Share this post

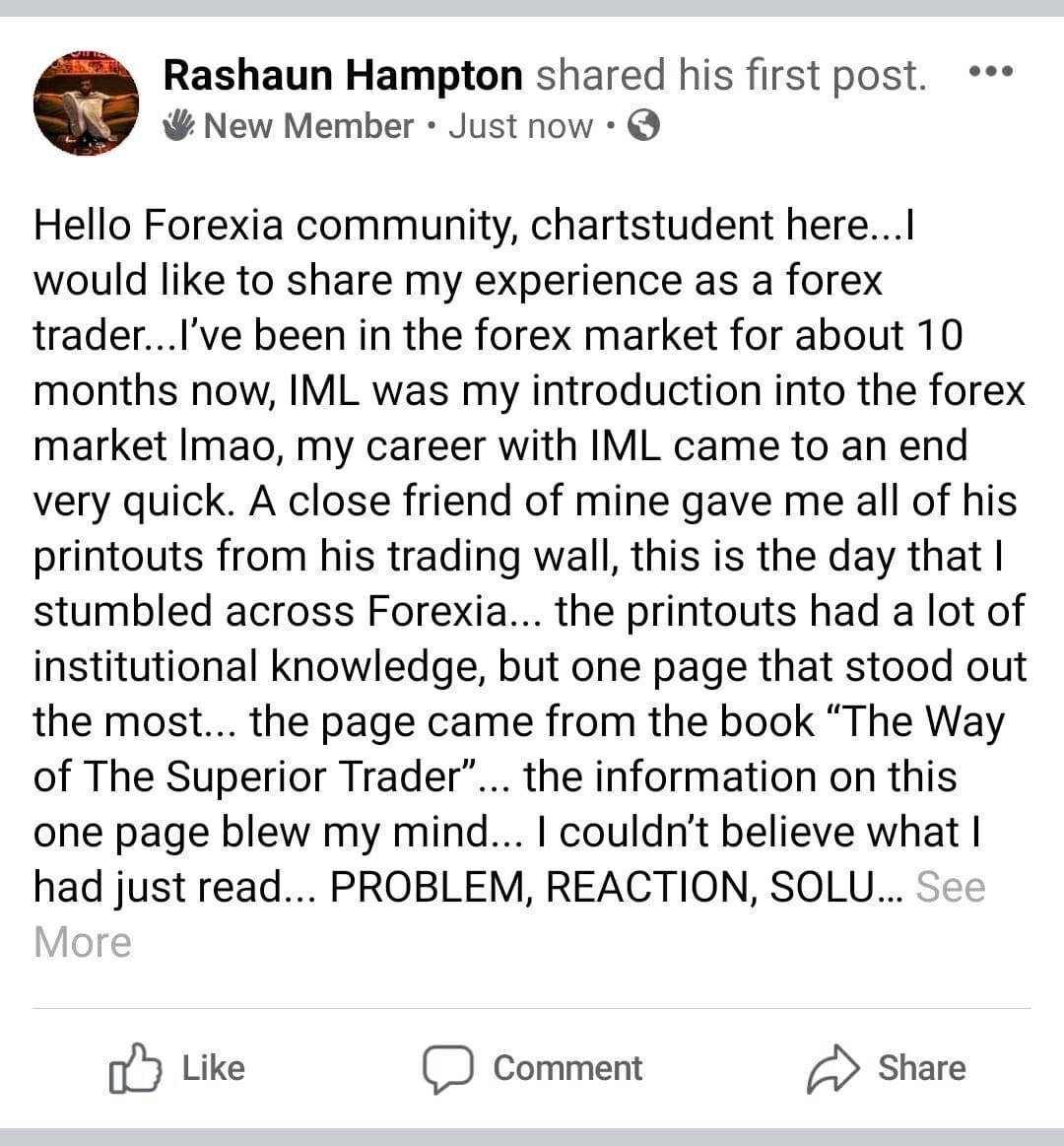[886, 1068]
